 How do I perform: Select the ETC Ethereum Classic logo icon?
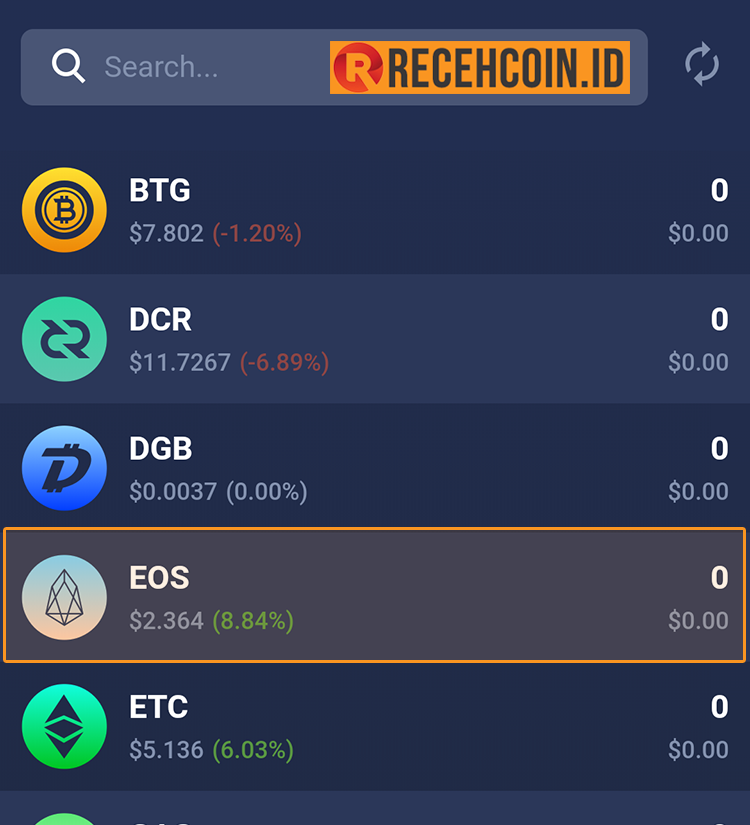(x=64, y=726)
